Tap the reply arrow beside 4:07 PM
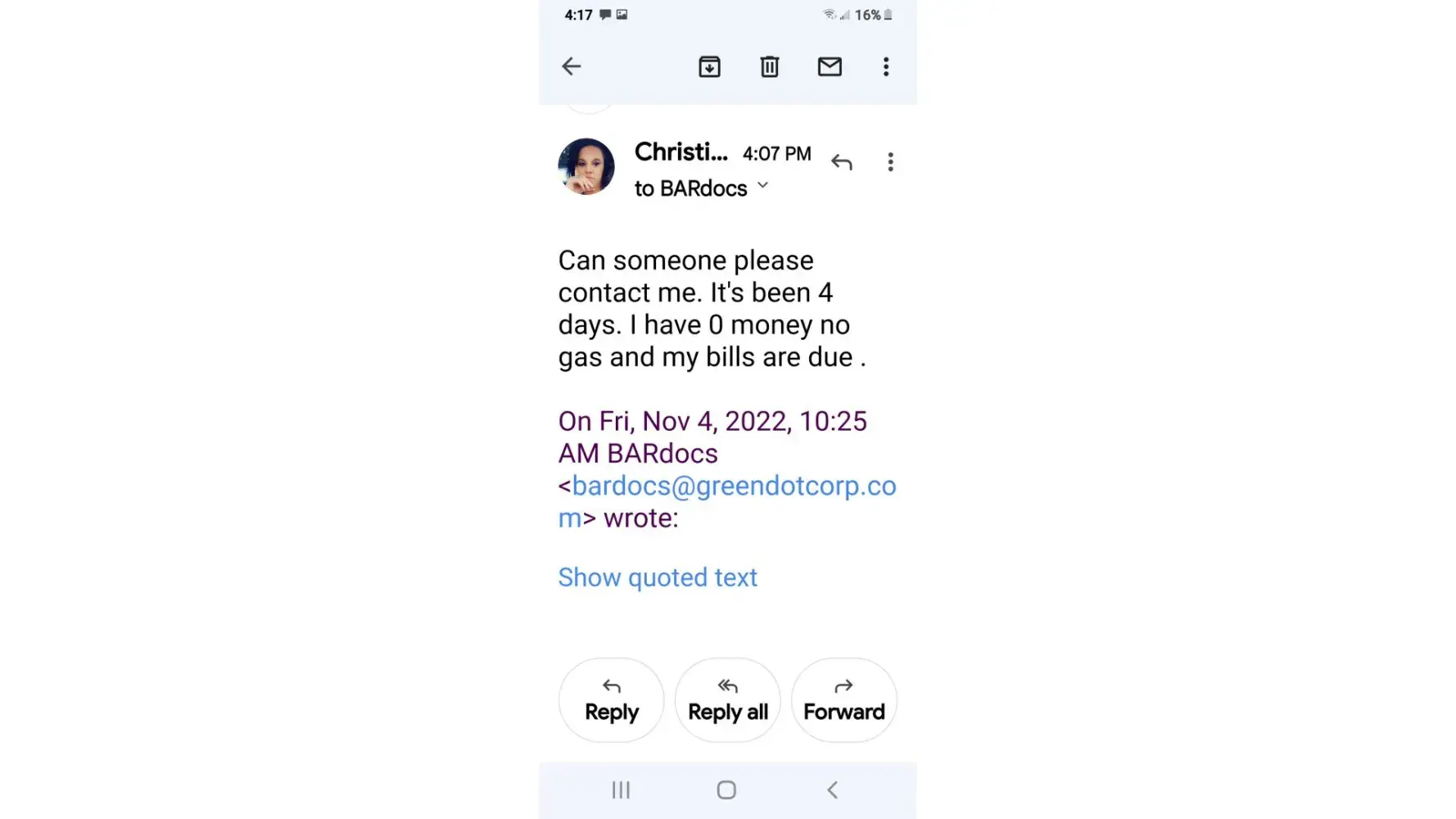This screenshot has height=819, width=1456. pos(841,162)
